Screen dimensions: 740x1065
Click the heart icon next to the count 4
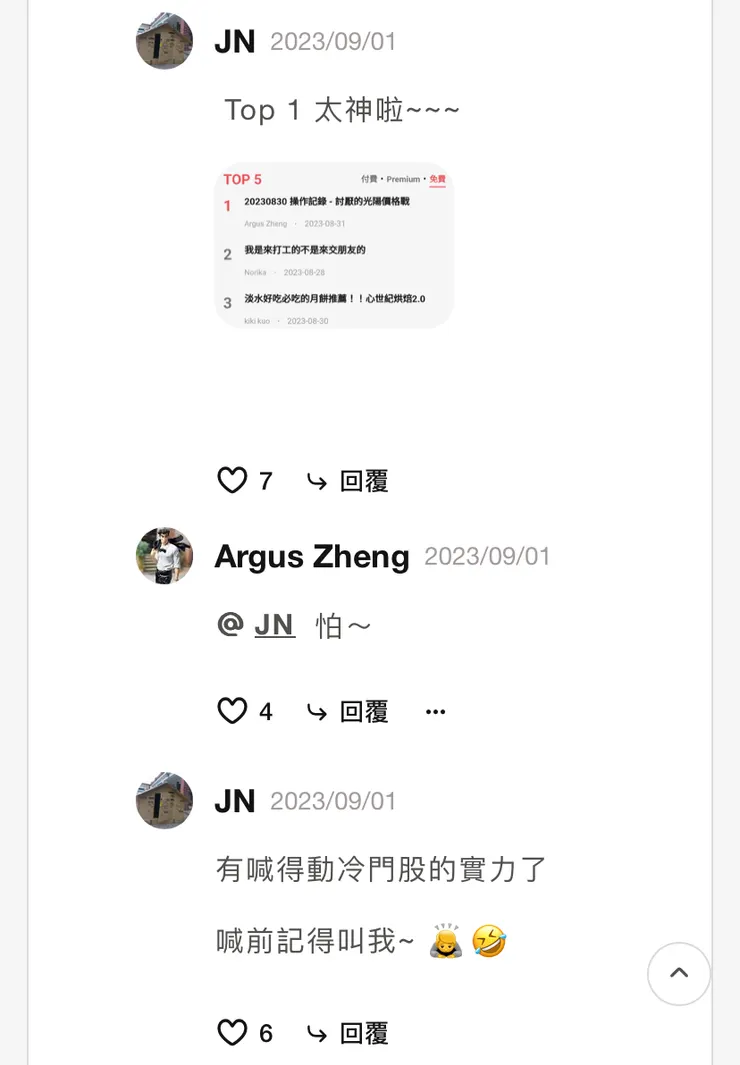(230, 711)
